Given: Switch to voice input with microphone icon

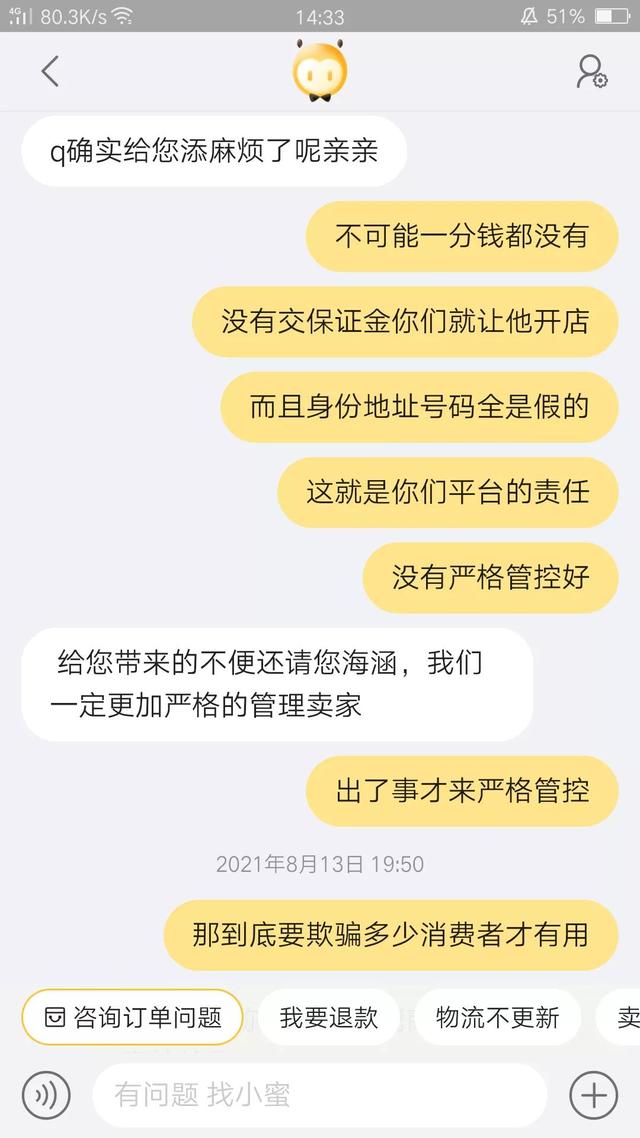Looking at the screenshot, I should [x=46, y=1095].
